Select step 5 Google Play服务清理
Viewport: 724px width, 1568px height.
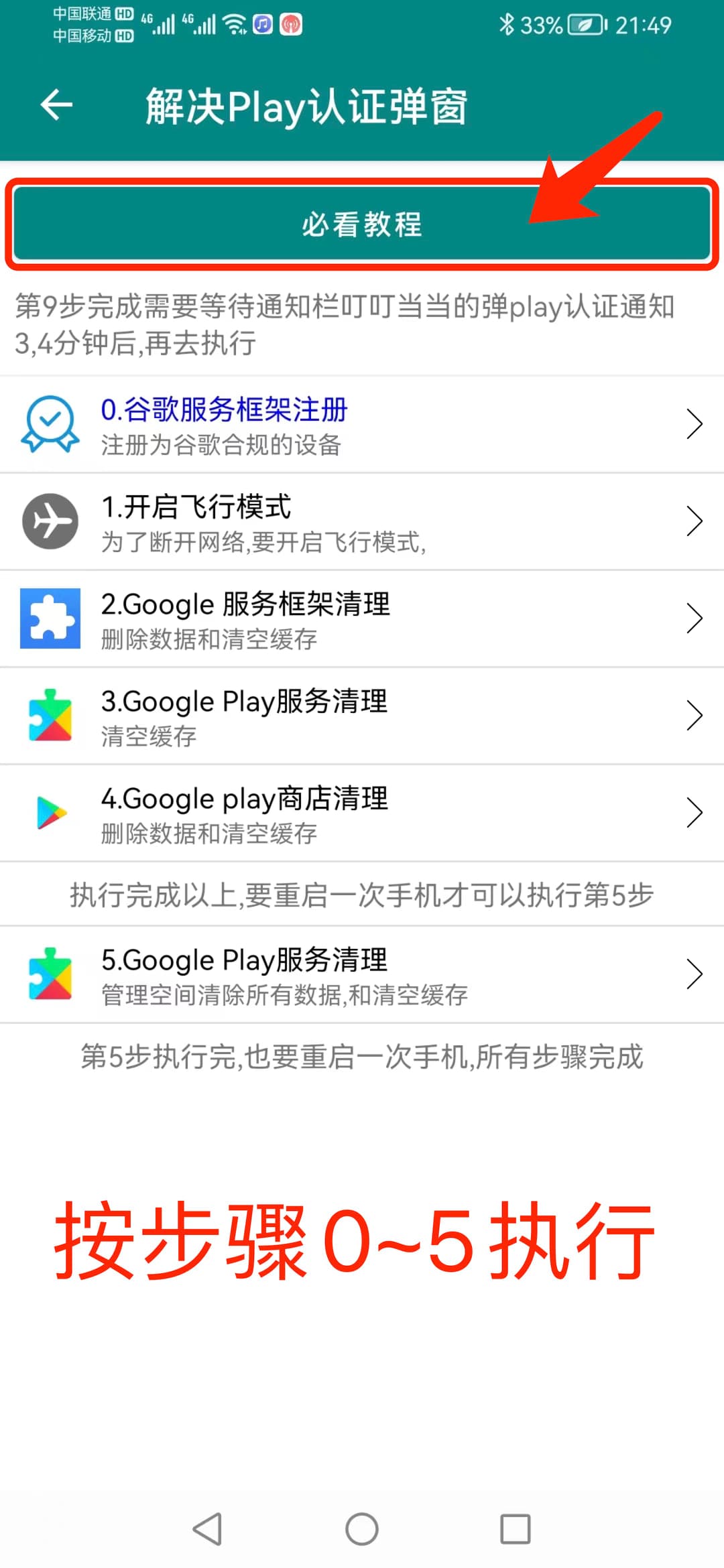click(x=362, y=975)
